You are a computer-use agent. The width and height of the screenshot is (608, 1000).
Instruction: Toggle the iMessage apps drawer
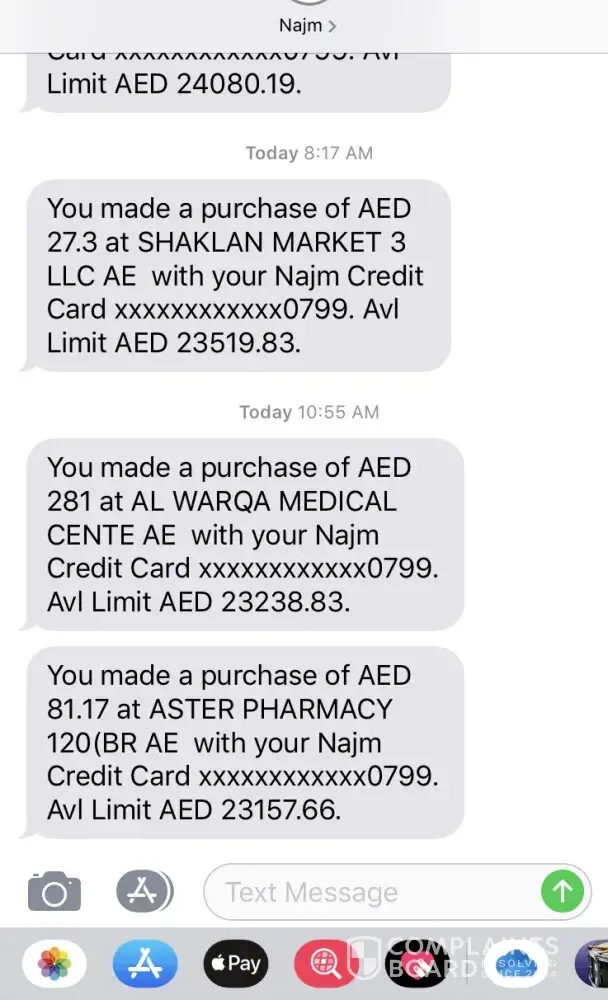[144, 891]
